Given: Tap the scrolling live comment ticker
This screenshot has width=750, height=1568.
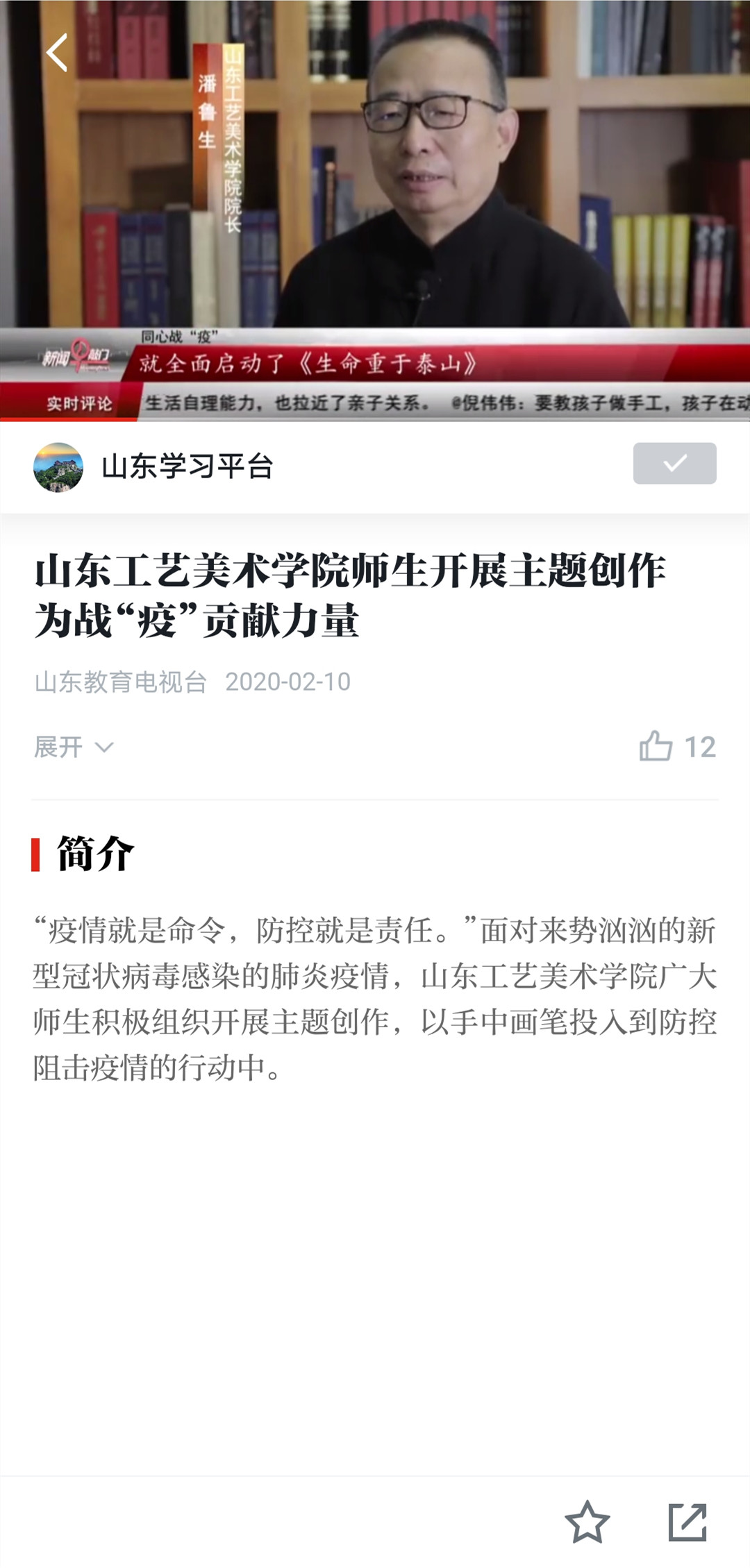Looking at the screenshot, I should point(444,403).
